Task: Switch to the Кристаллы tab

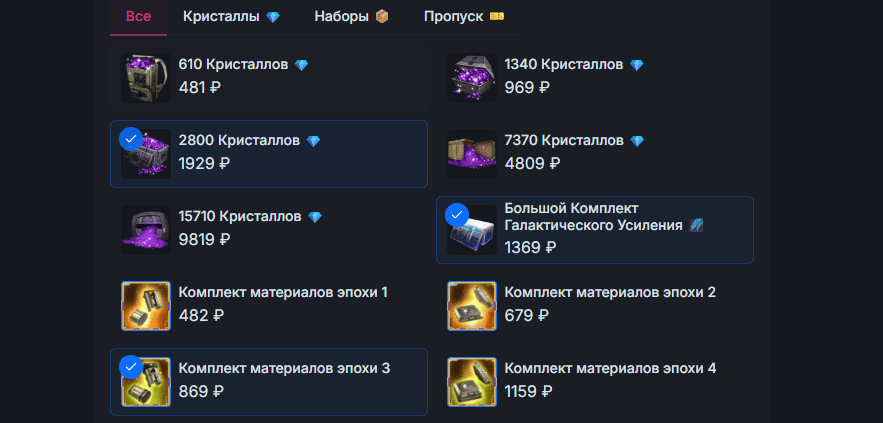Action: click(231, 17)
